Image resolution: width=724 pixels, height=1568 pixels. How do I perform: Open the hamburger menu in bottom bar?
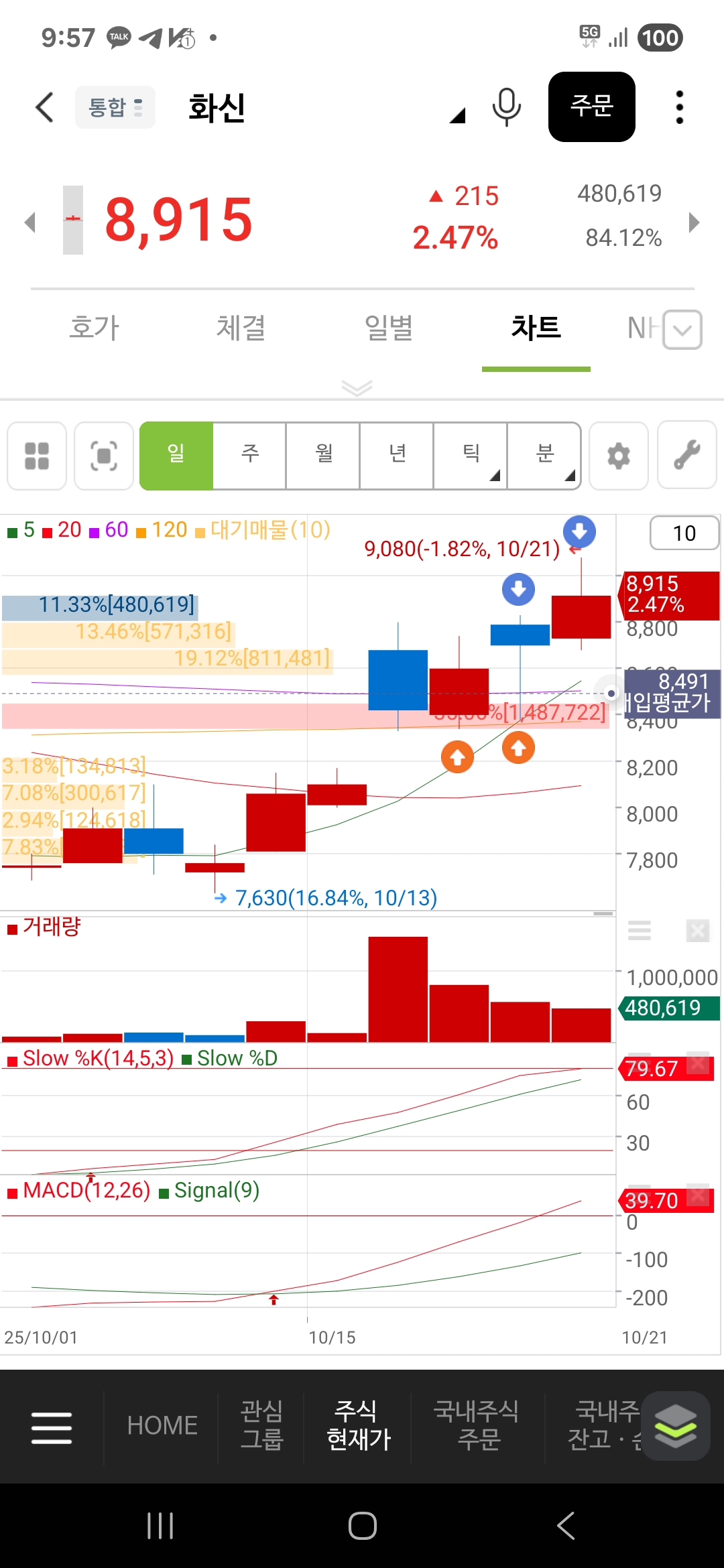52,1427
